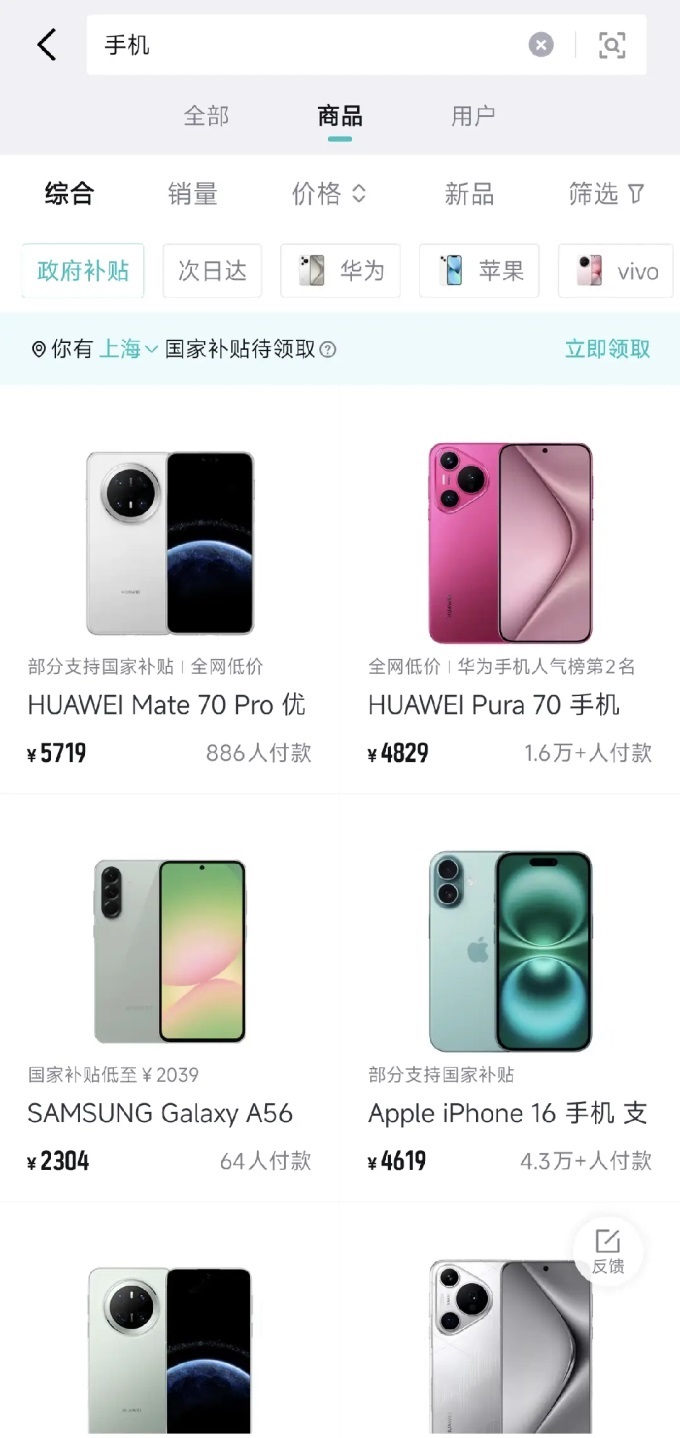The image size is (680, 1438).
Task: Switch to the 全部 tab
Action: (x=207, y=116)
